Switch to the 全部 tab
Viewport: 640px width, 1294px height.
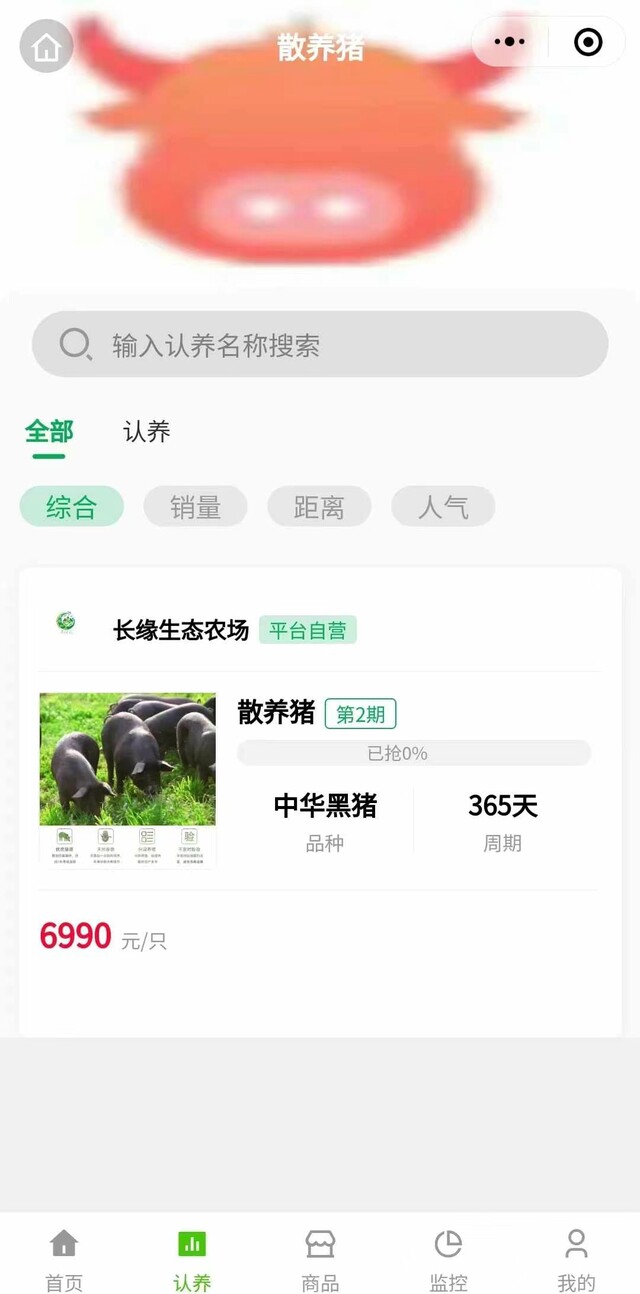tap(49, 432)
